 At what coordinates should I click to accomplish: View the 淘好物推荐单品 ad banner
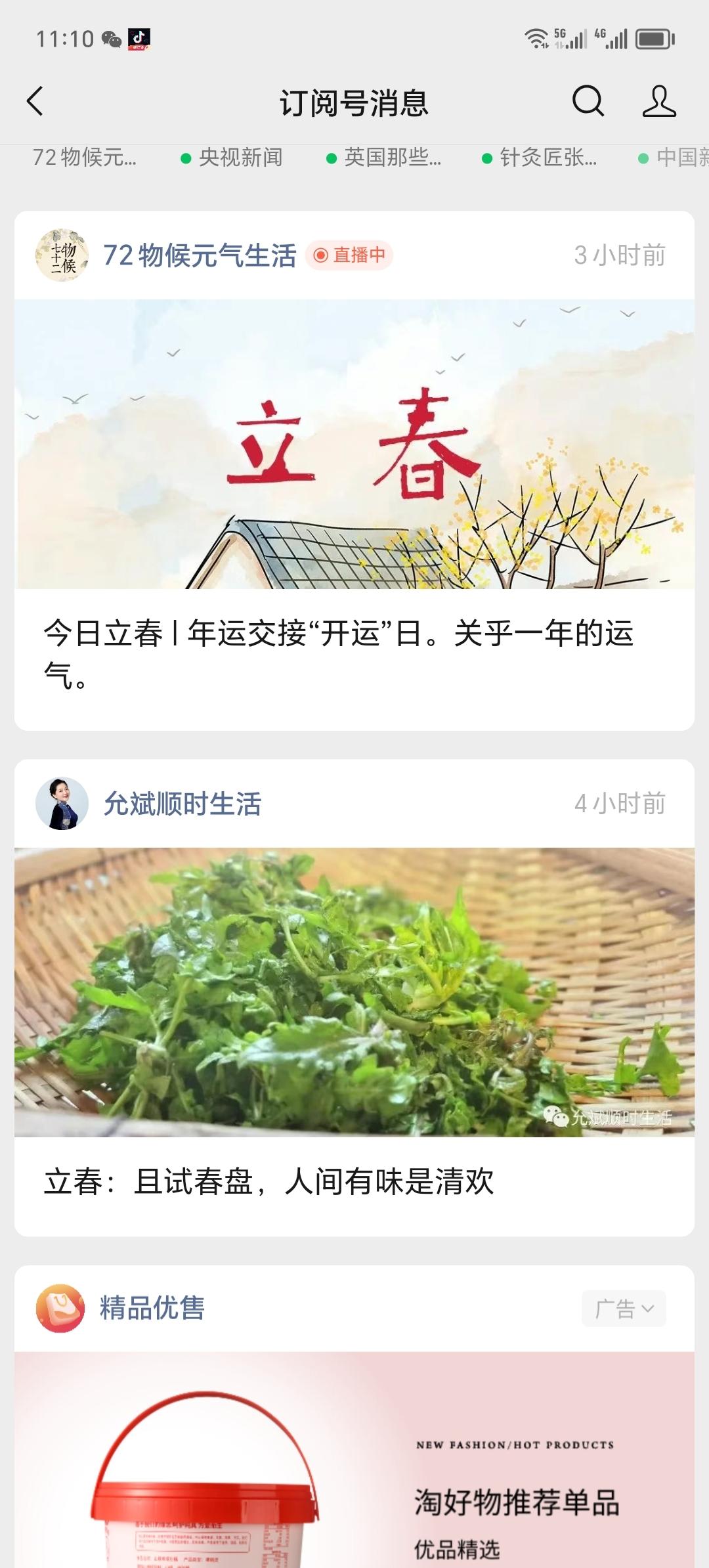click(354, 1464)
